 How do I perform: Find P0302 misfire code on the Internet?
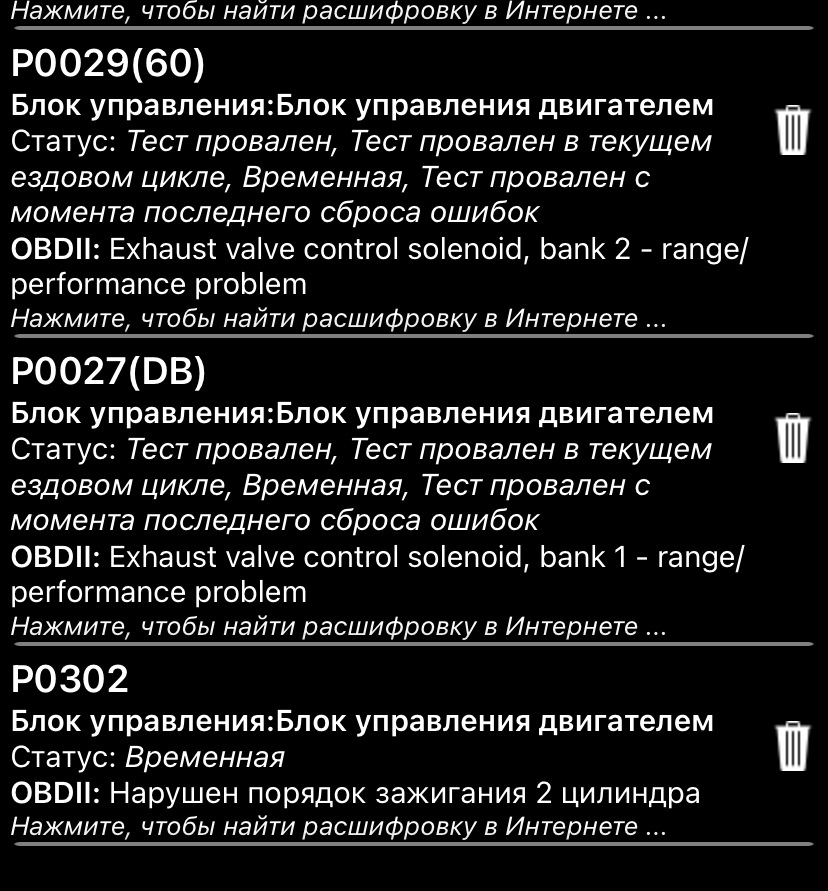pyautogui.click(x=338, y=827)
